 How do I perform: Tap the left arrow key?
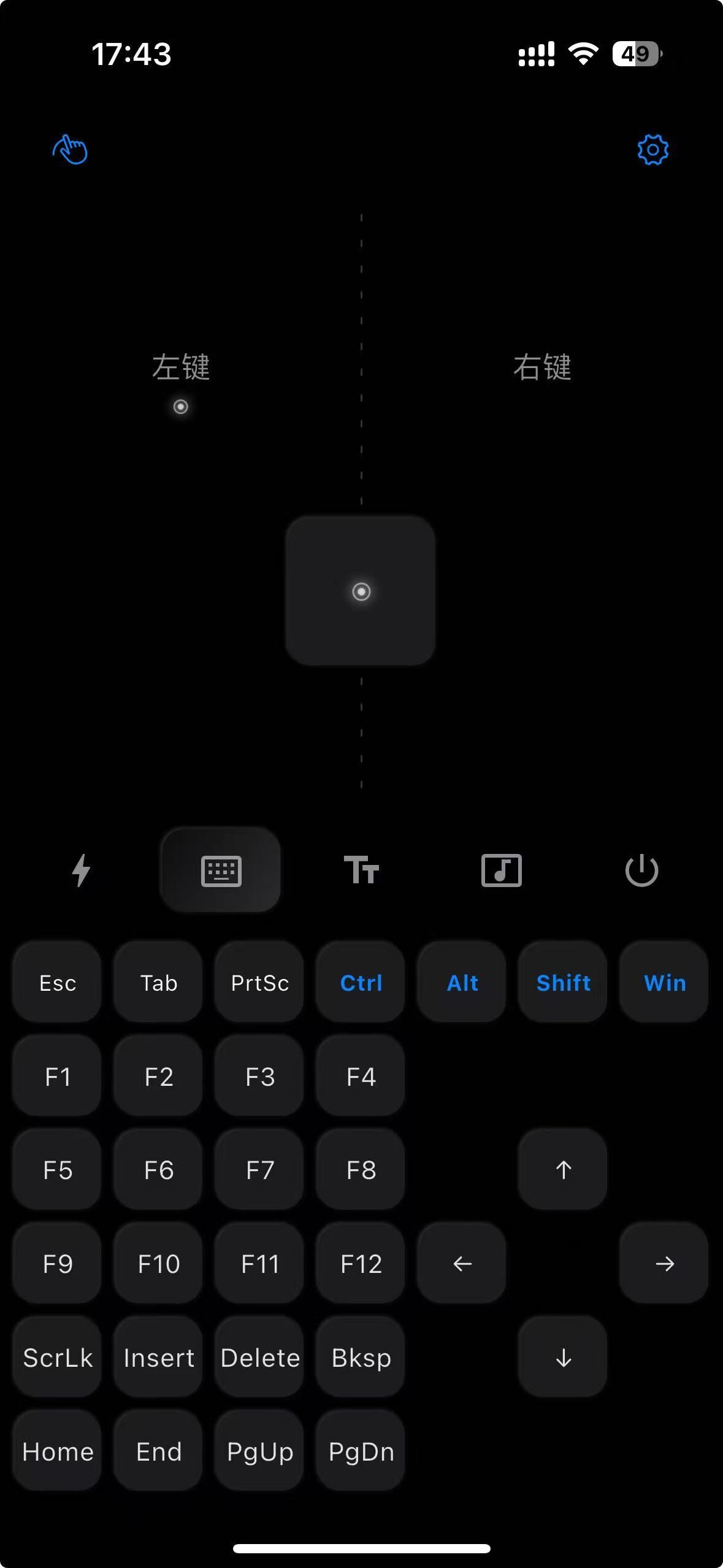pos(462,1264)
